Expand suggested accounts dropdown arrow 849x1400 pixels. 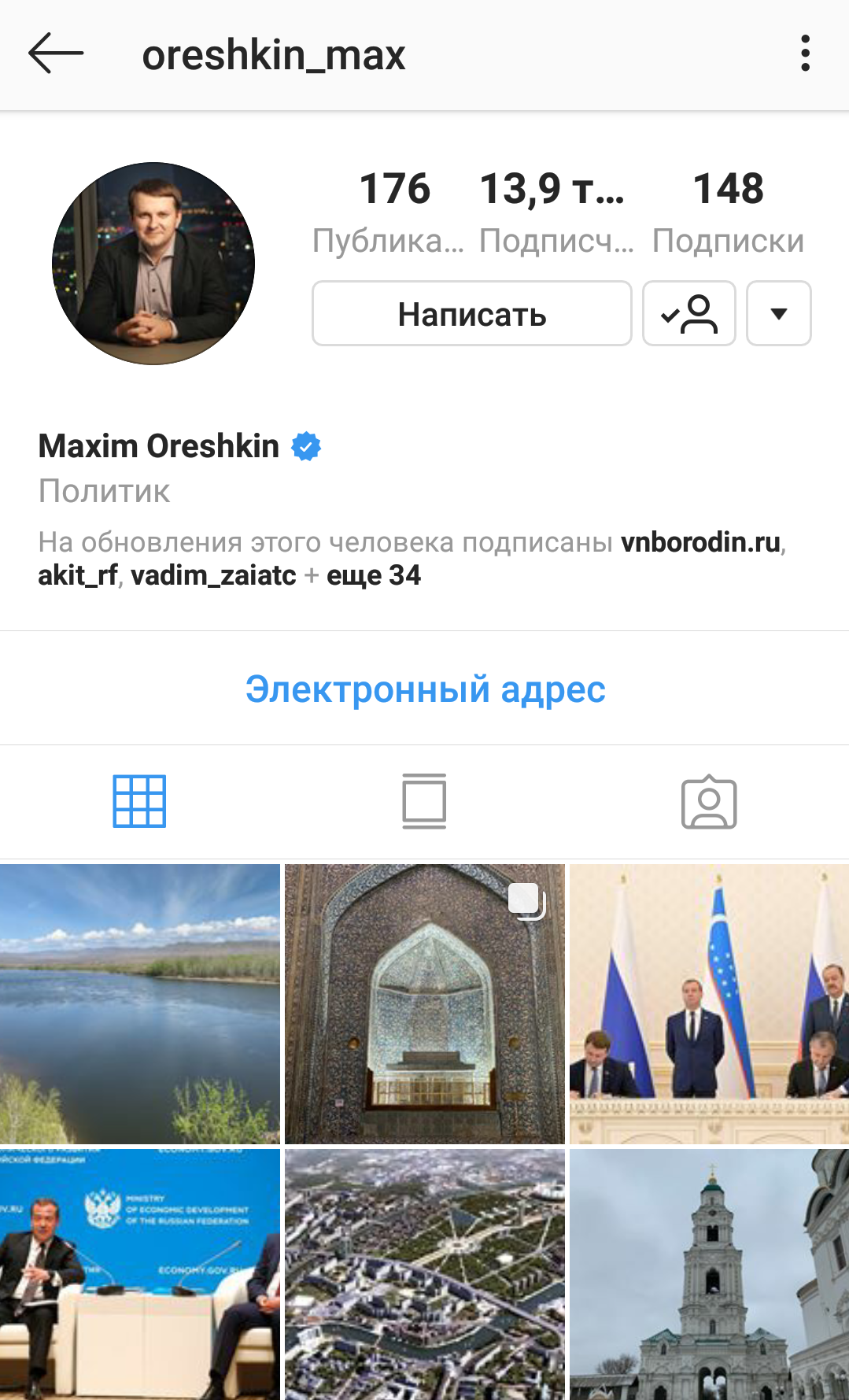click(x=778, y=313)
